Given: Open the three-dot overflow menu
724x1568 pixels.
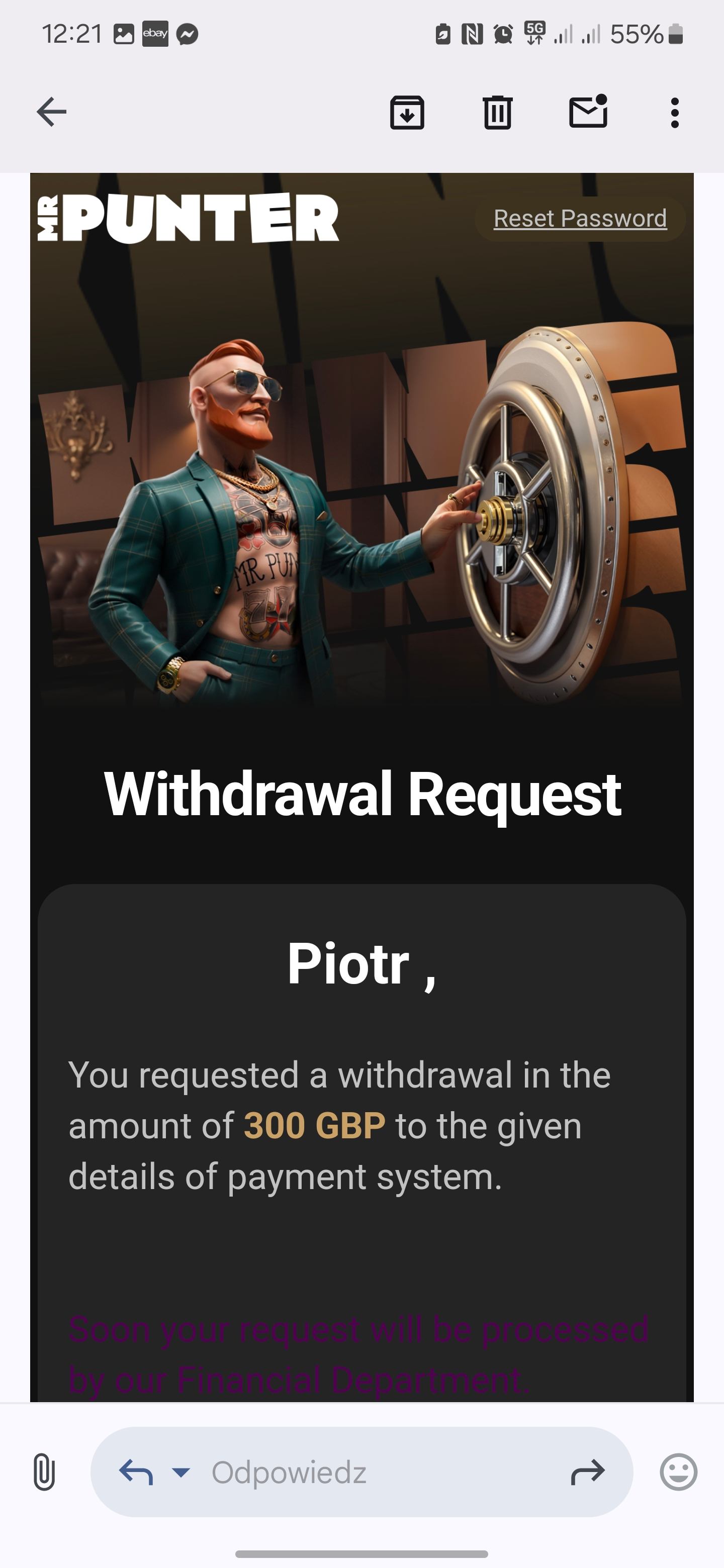Looking at the screenshot, I should pos(674,113).
